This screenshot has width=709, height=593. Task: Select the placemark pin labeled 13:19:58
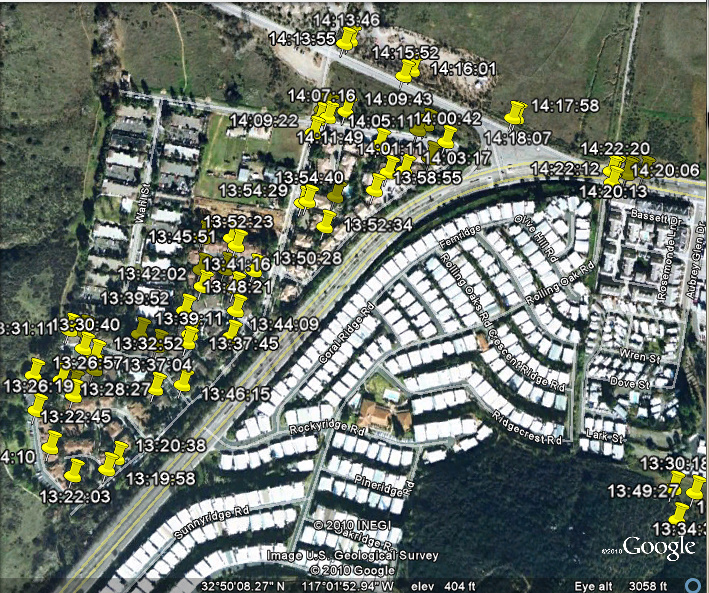108,464
